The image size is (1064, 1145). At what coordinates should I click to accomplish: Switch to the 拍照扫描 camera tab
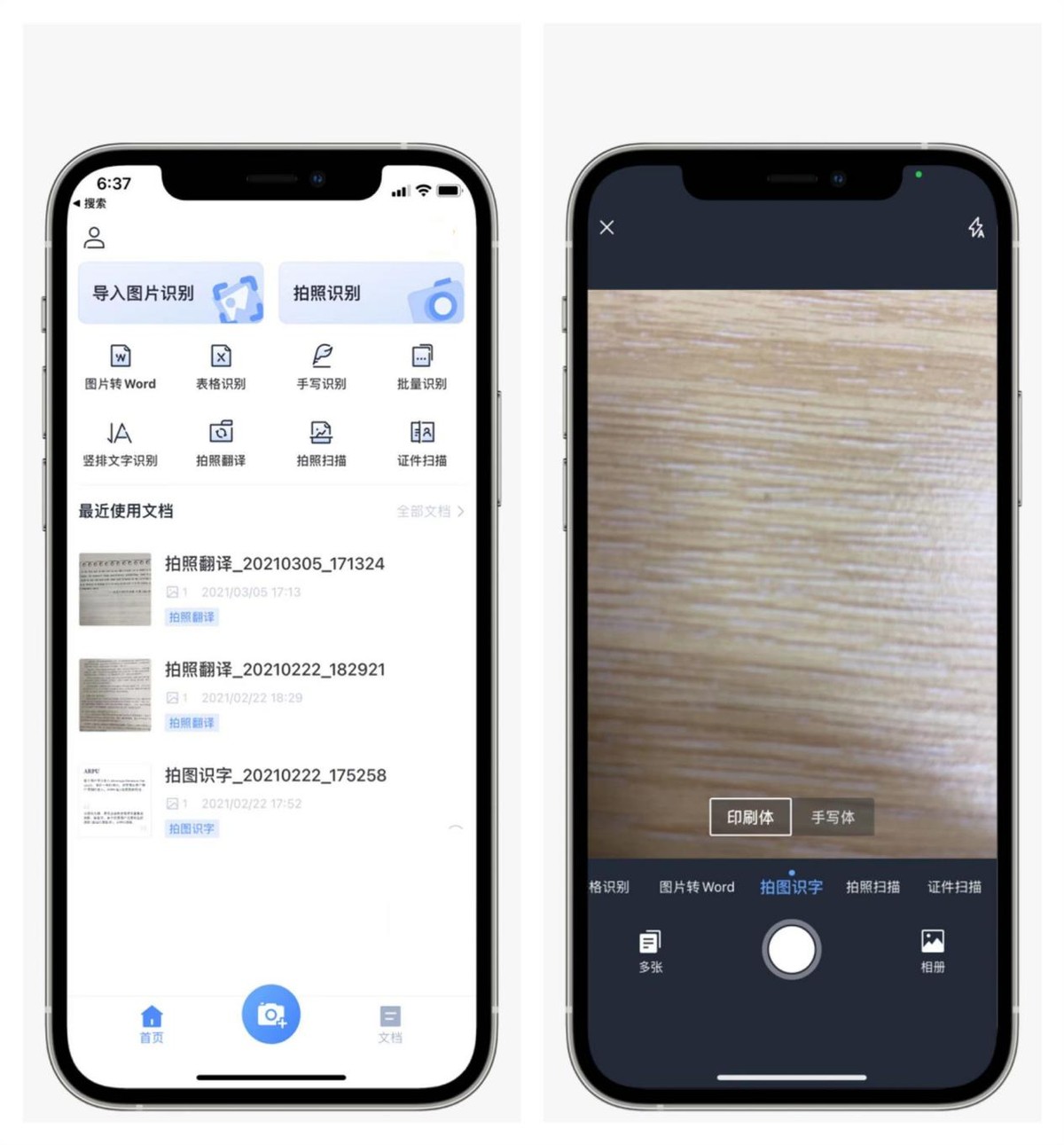point(872,886)
